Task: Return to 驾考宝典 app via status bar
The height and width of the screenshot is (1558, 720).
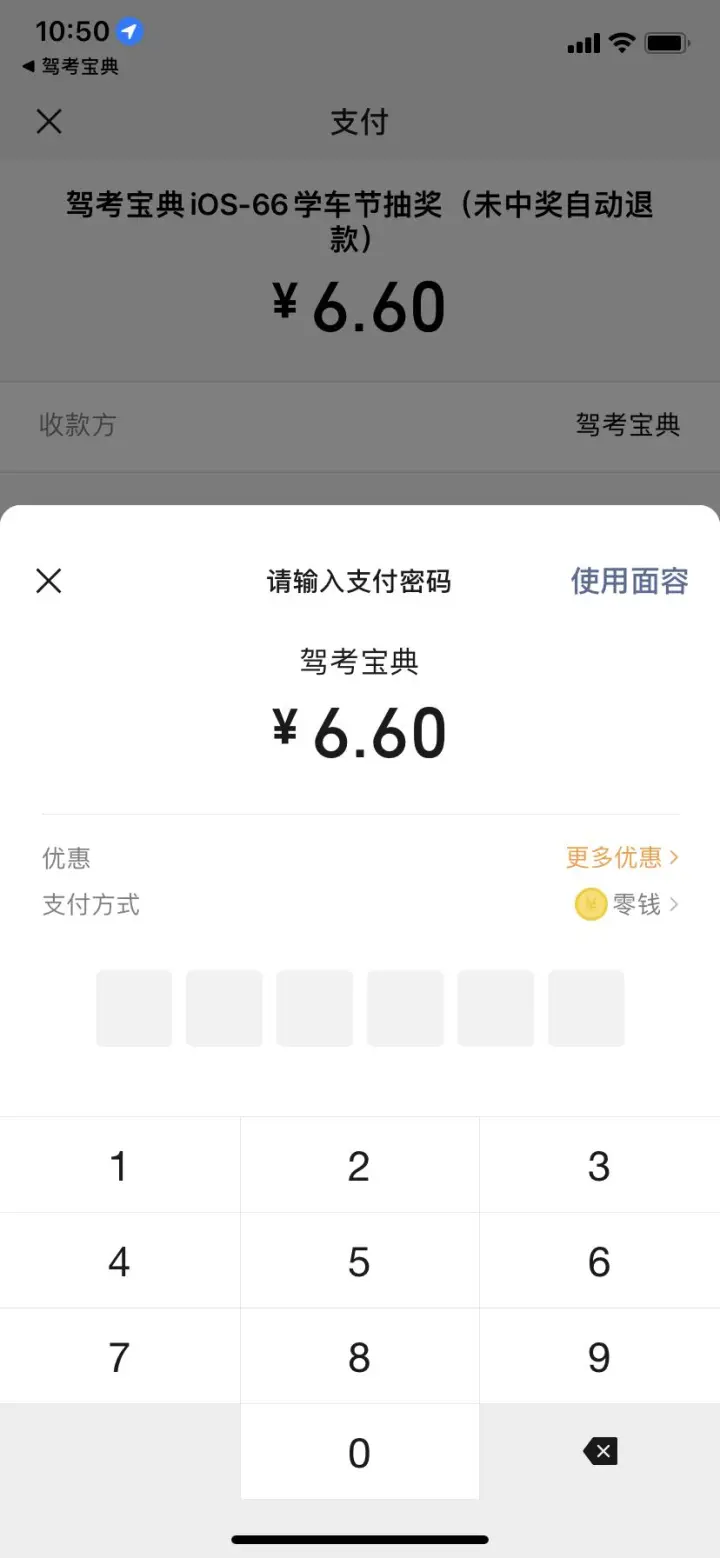Action: (x=70, y=67)
